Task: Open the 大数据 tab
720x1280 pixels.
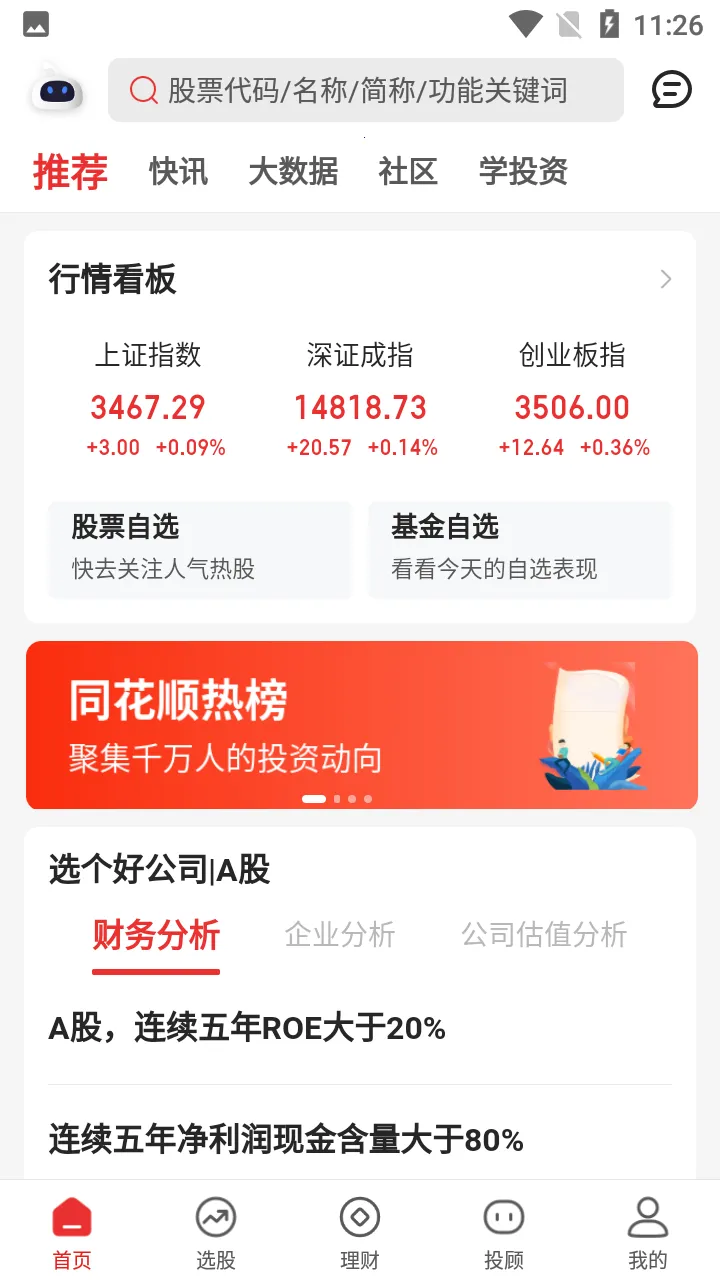Action: 293,171
